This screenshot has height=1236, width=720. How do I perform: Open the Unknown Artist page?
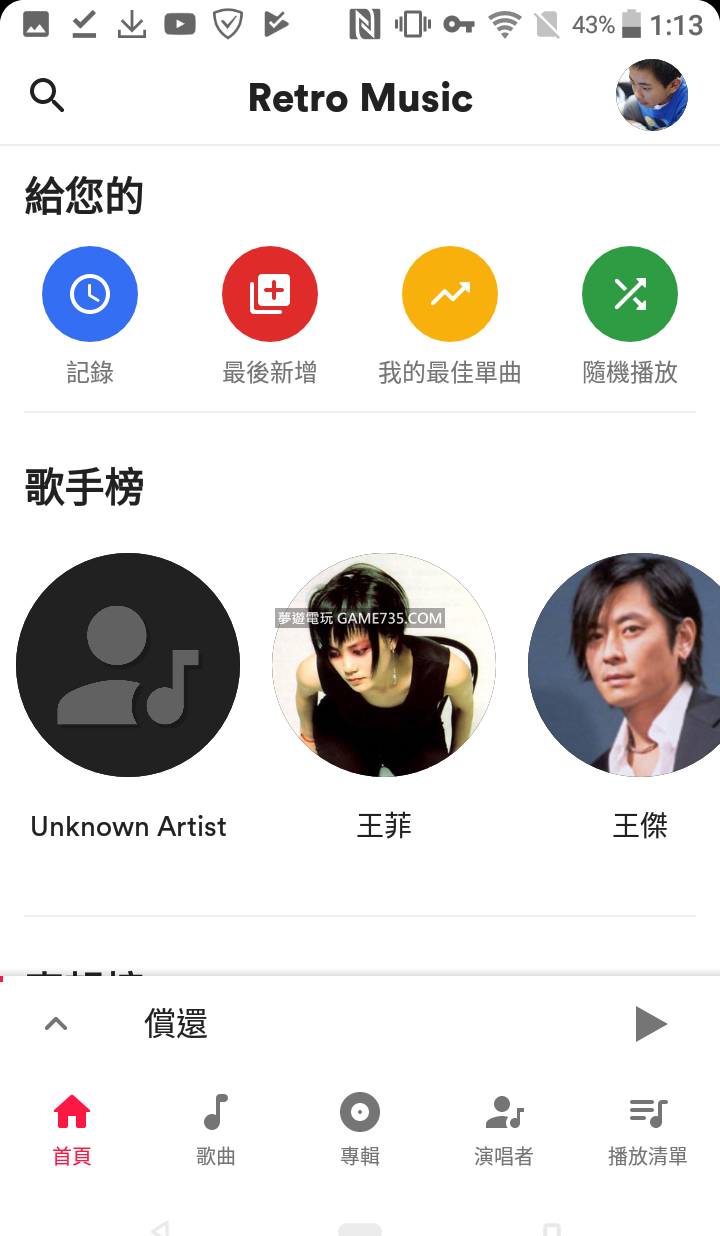tap(128, 665)
